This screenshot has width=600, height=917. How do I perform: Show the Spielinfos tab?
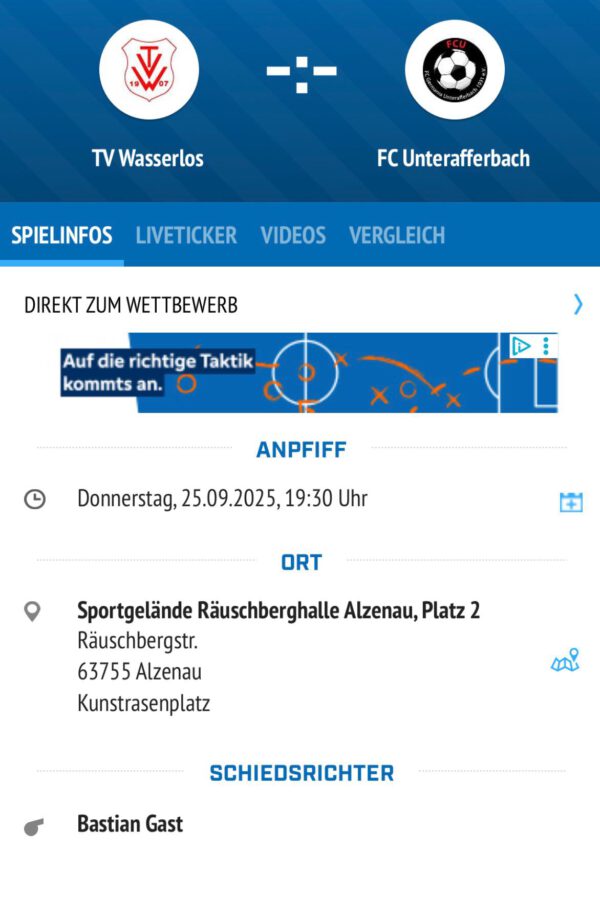tap(62, 236)
